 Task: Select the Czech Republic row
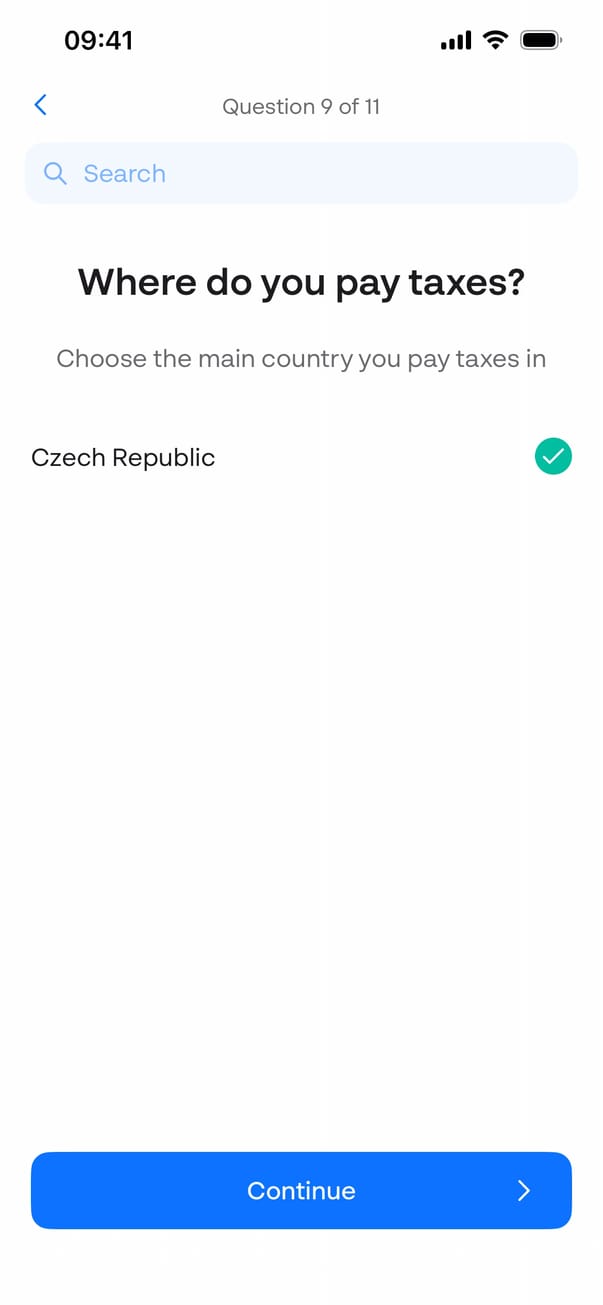(x=300, y=458)
